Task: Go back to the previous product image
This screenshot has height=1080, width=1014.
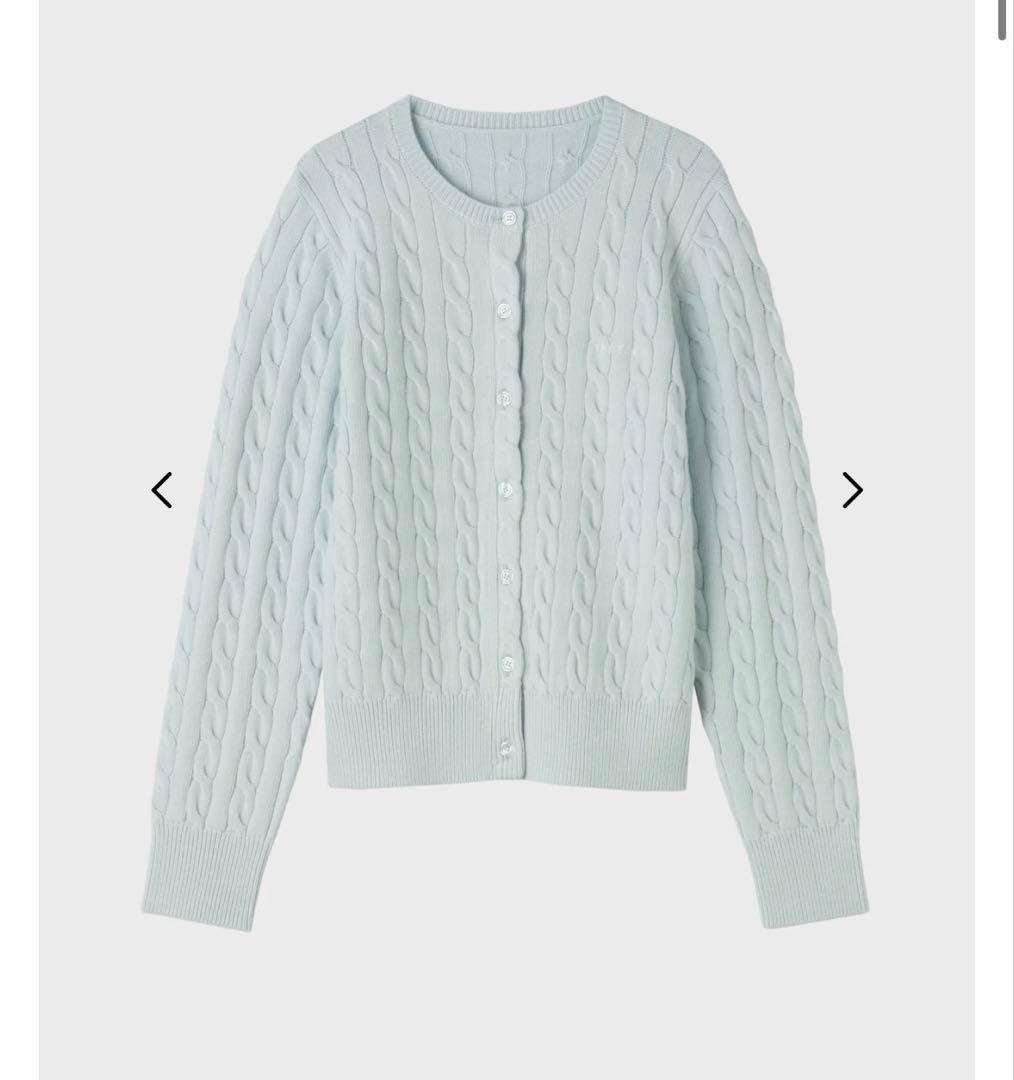Action: [162, 490]
